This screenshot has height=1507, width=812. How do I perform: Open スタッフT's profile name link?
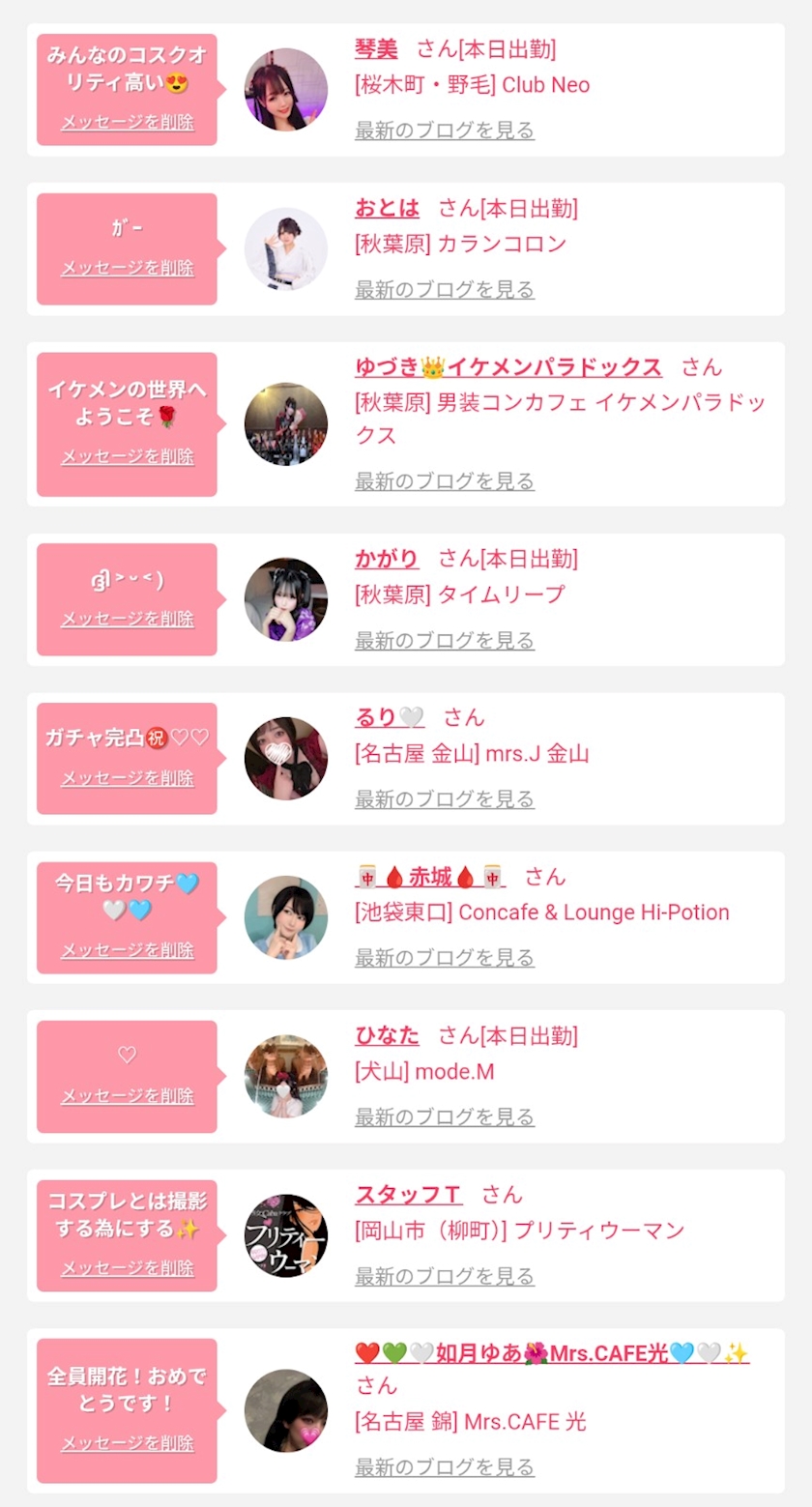pos(408,1195)
